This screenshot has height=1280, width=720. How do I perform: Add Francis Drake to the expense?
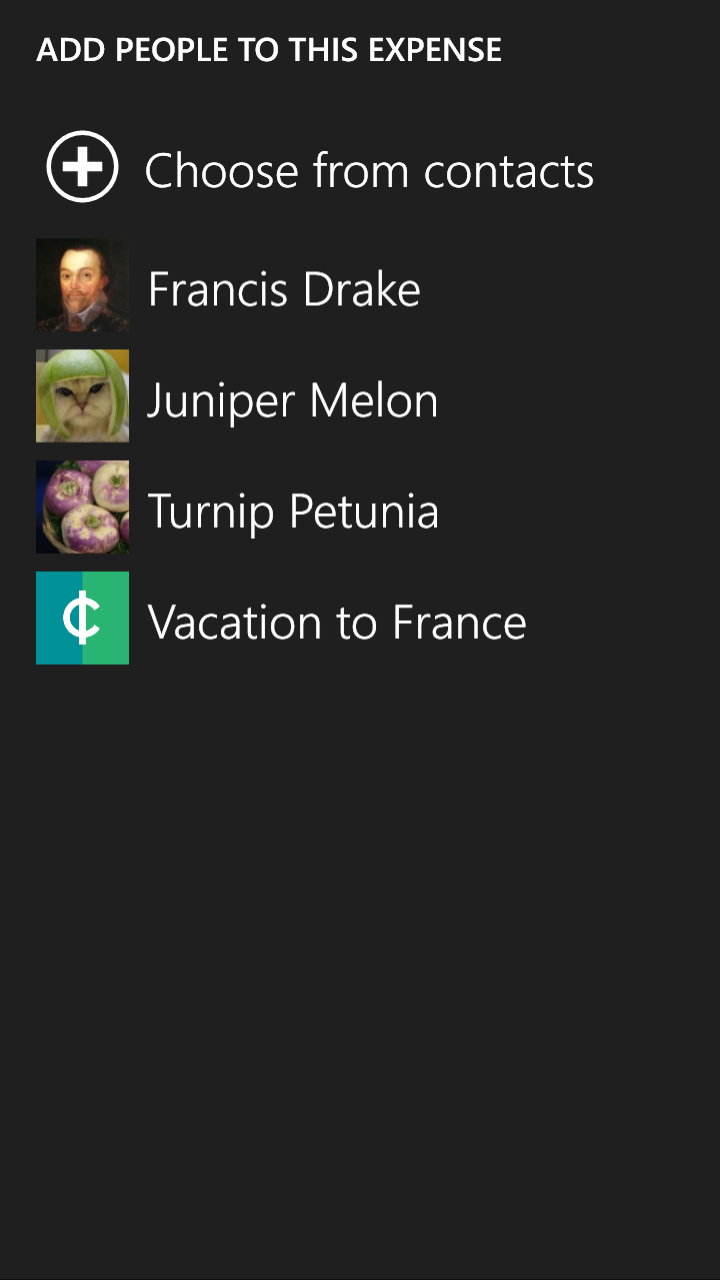[283, 289]
